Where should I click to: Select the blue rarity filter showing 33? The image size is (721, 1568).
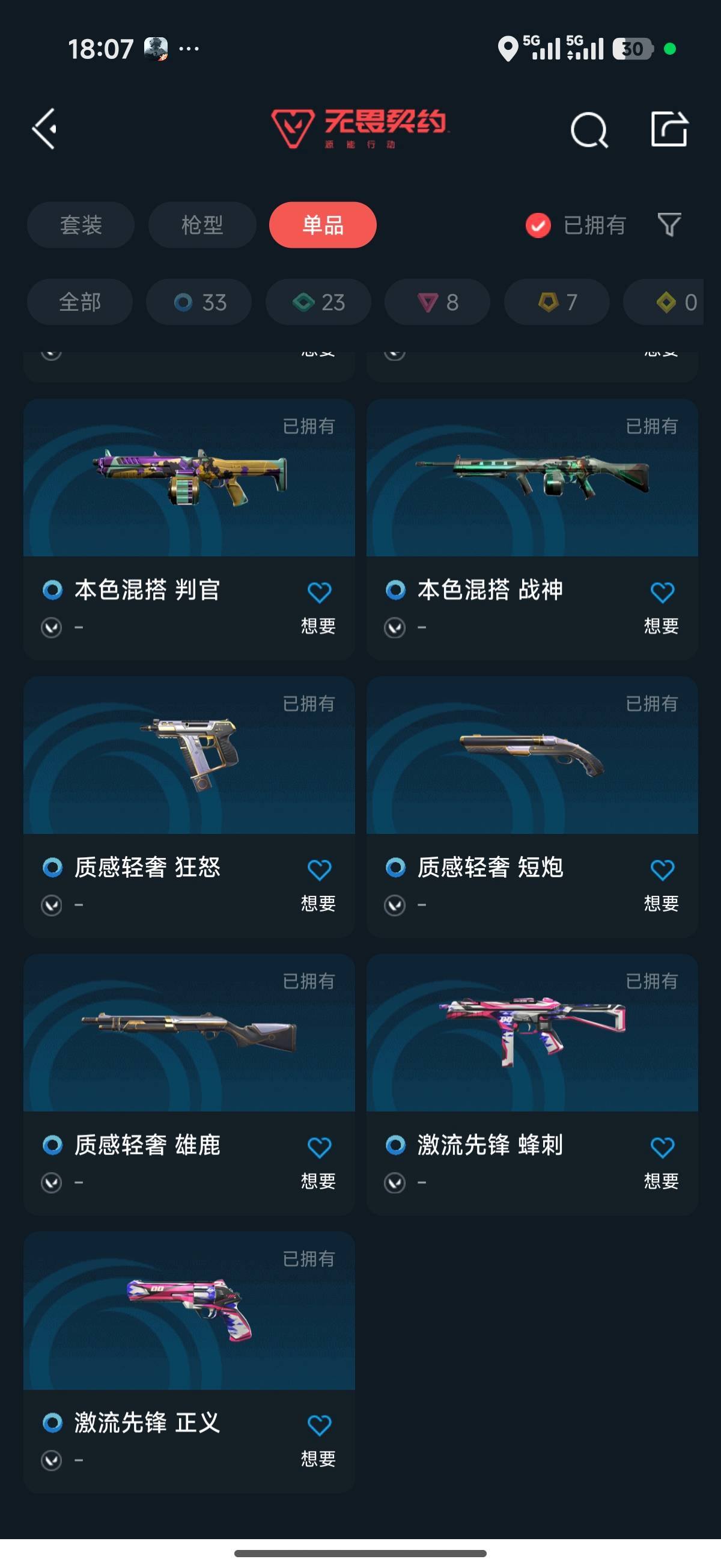pos(198,302)
